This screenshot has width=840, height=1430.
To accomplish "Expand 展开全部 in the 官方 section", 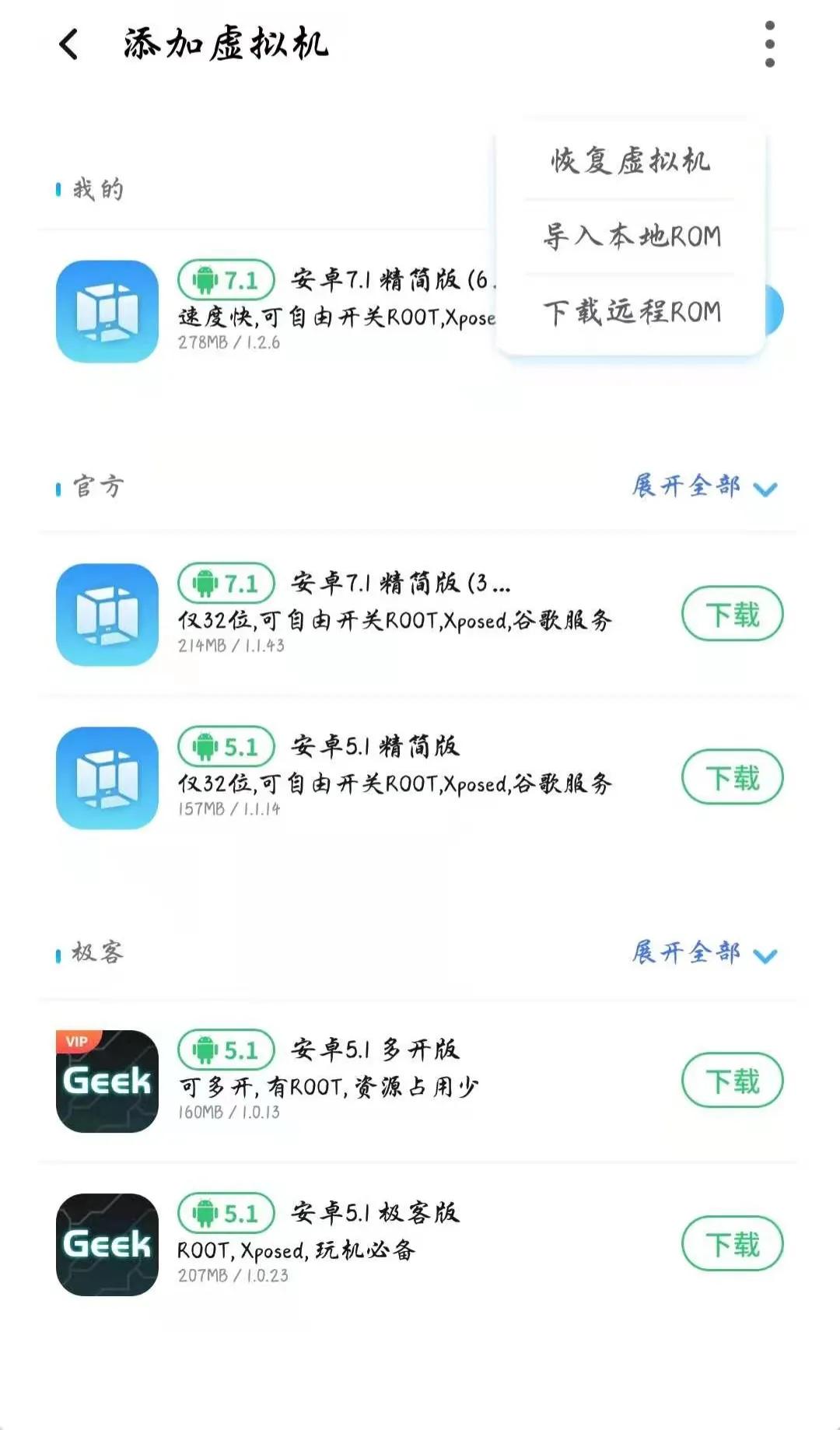I will (x=688, y=488).
